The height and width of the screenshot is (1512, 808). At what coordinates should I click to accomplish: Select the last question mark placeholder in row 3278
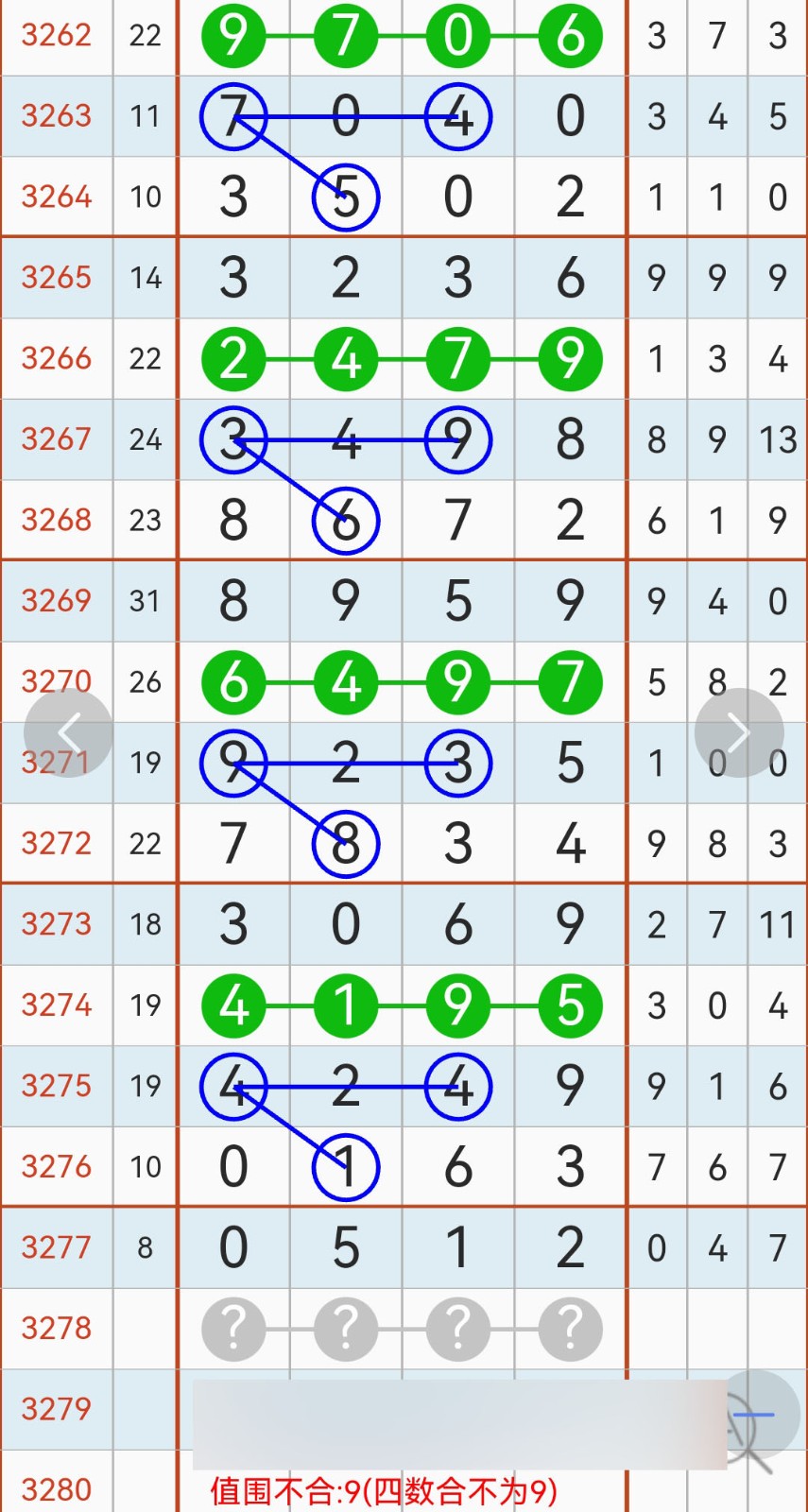point(569,1329)
